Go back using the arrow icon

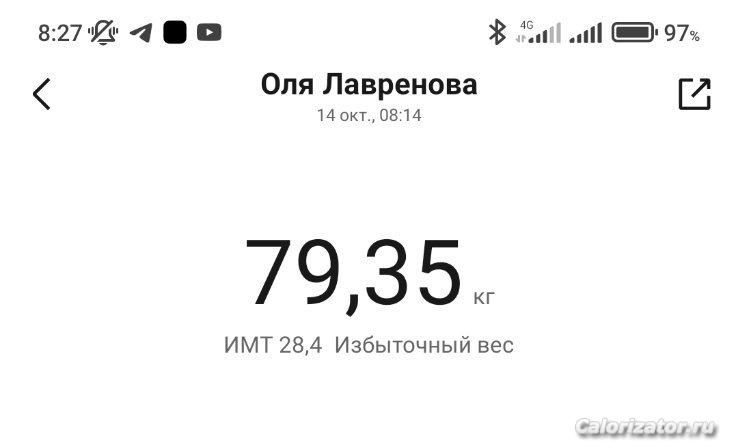coord(41,94)
